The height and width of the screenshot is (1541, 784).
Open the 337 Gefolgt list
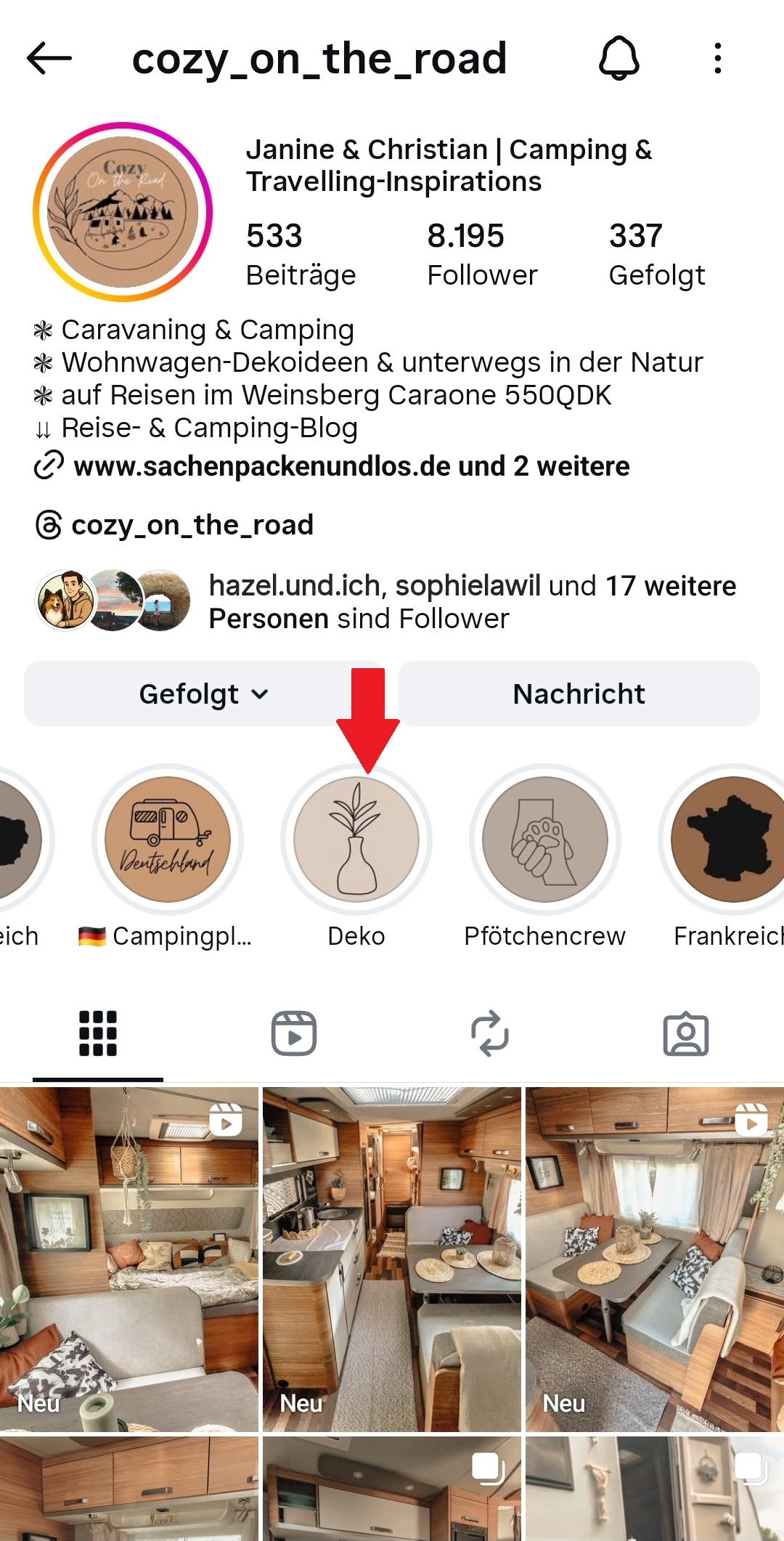click(656, 254)
